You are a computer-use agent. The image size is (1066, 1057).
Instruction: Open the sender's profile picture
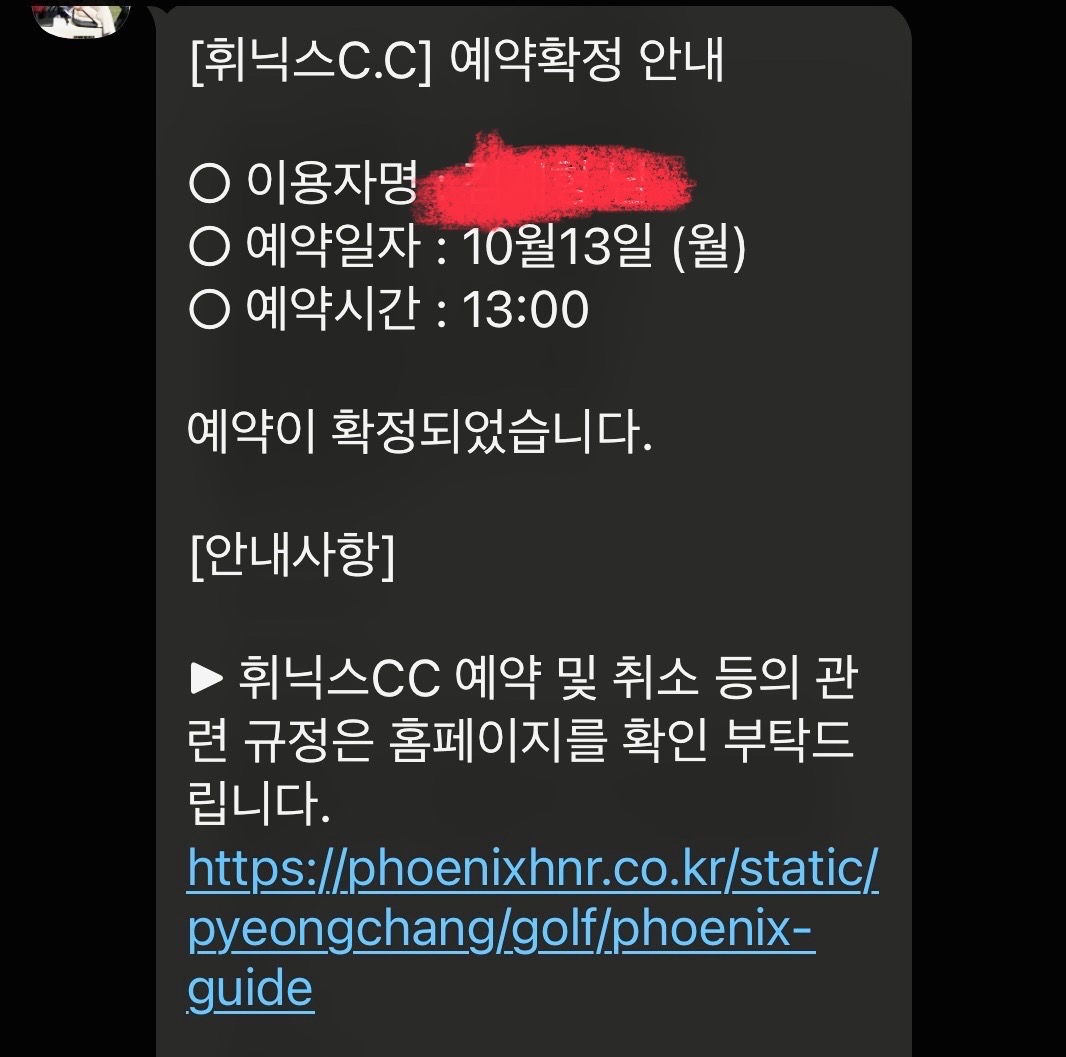click(x=82, y=14)
